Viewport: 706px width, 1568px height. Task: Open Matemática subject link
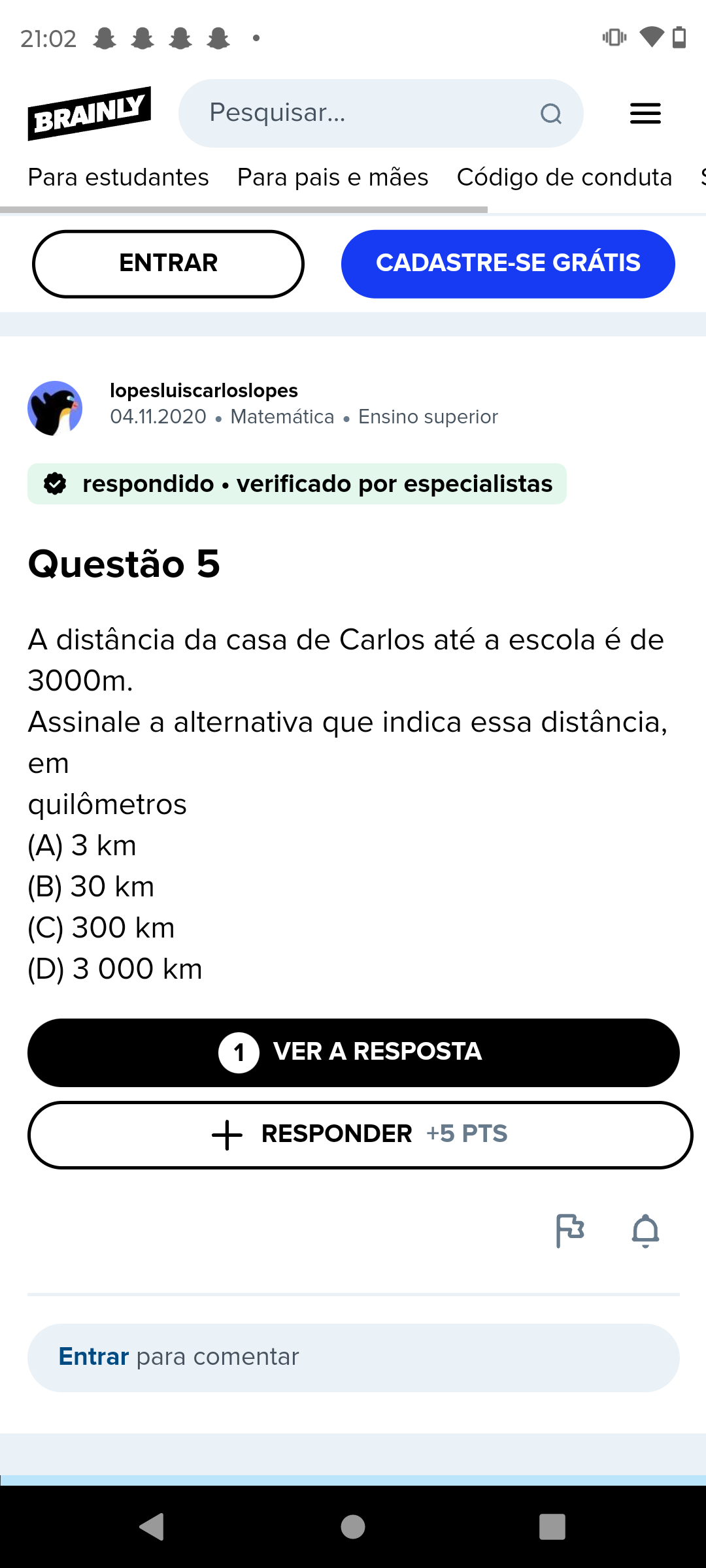click(282, 417)
